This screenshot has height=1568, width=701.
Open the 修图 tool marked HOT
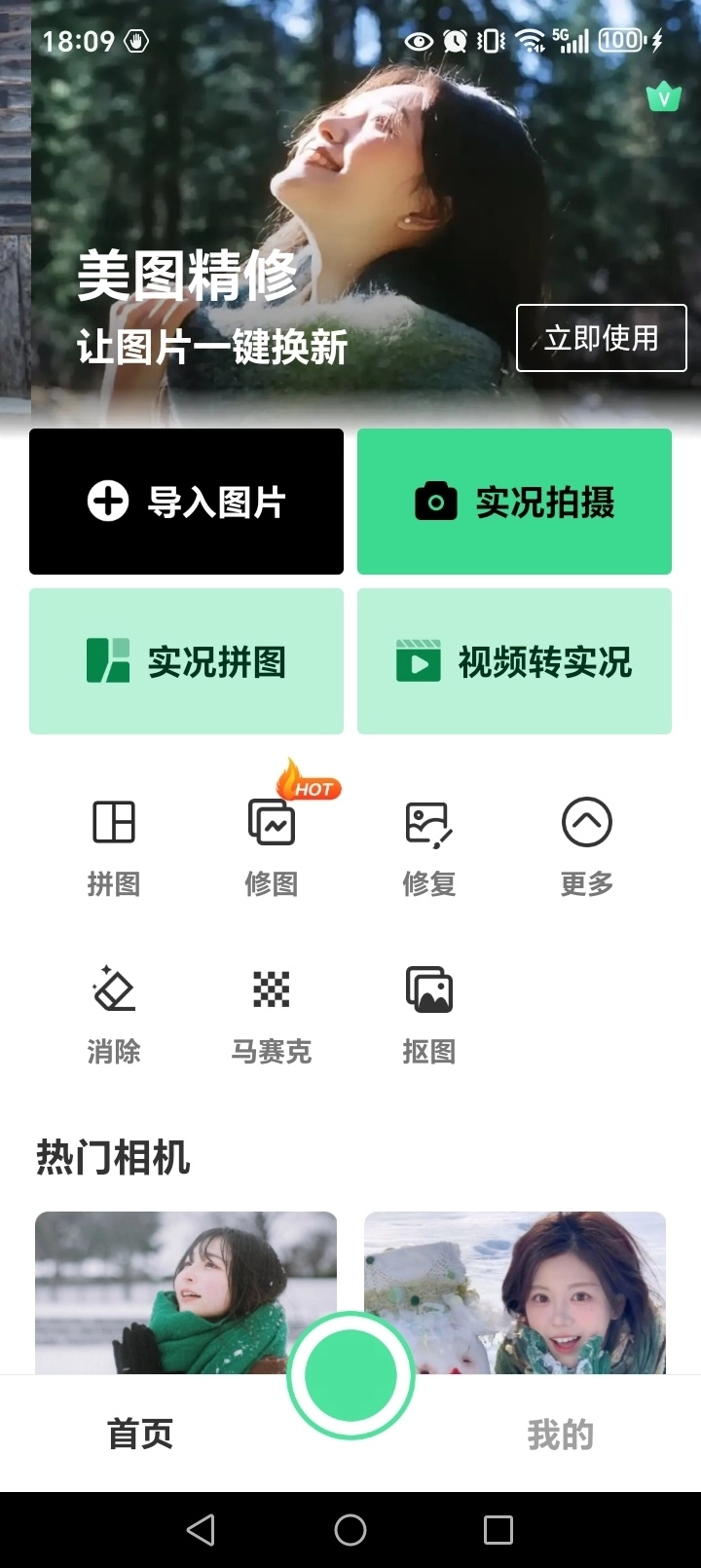(x=271, y=821)
